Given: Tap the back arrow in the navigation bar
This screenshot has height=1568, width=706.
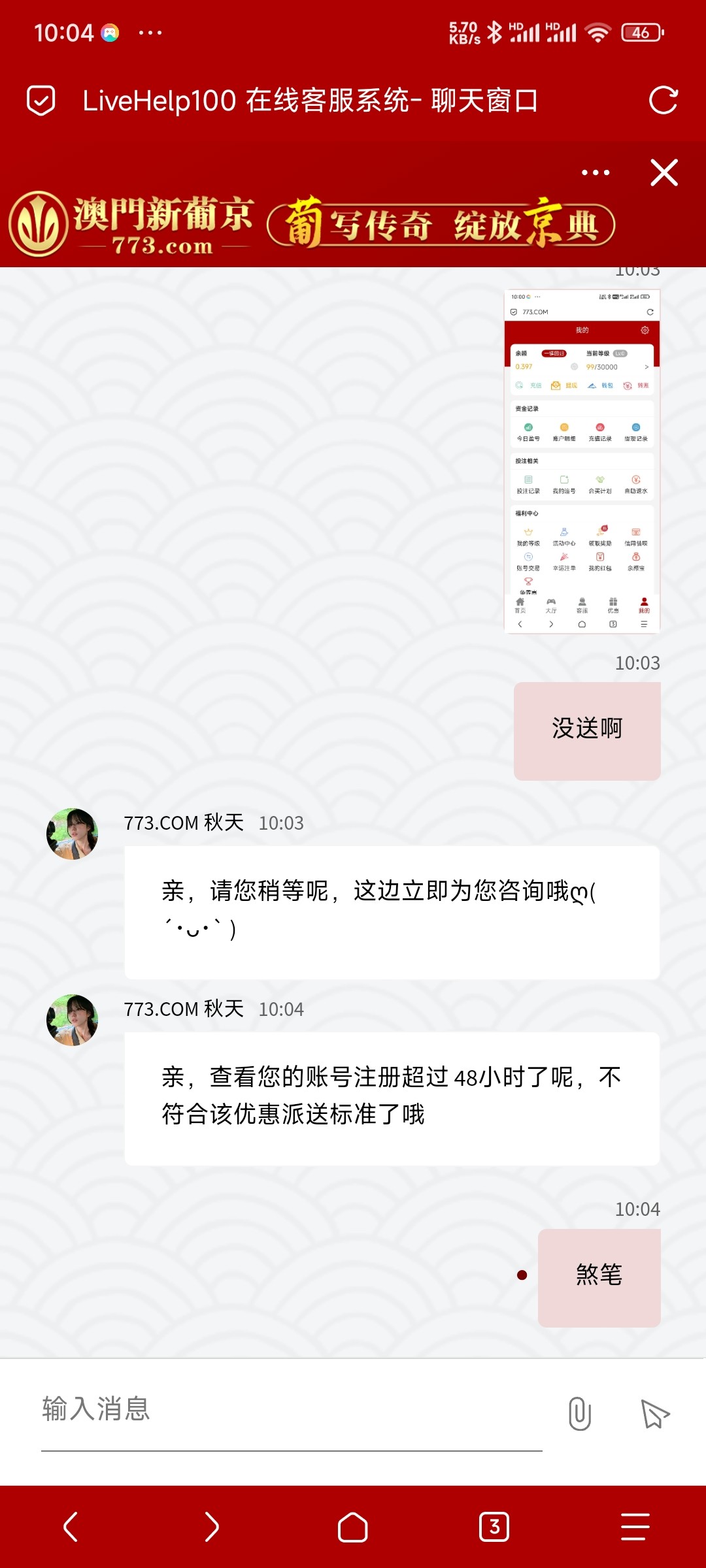Looking at the screenshot, I should tap(71, 1527).
